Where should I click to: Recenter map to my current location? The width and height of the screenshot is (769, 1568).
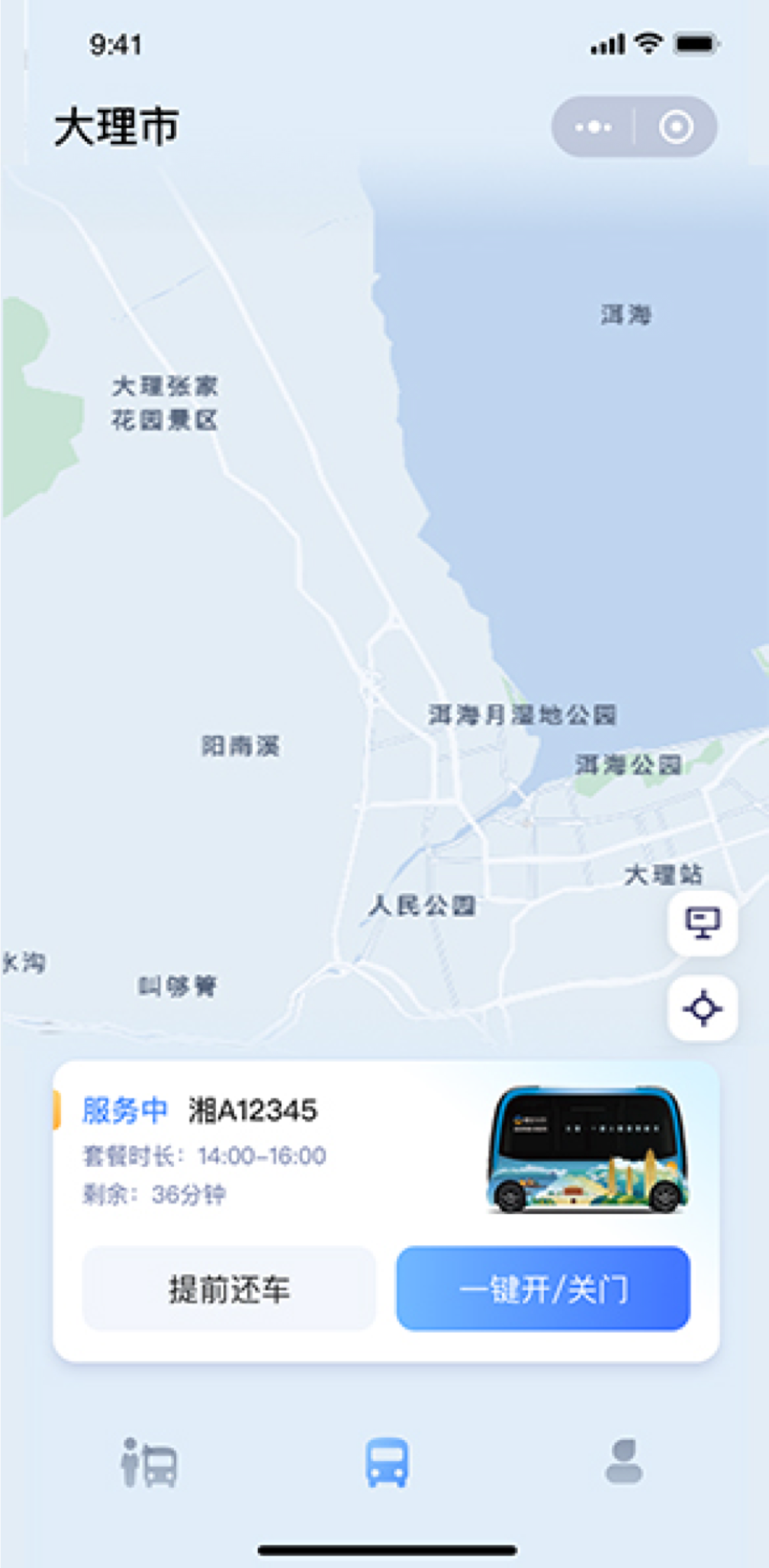(x=703, y=1008)
